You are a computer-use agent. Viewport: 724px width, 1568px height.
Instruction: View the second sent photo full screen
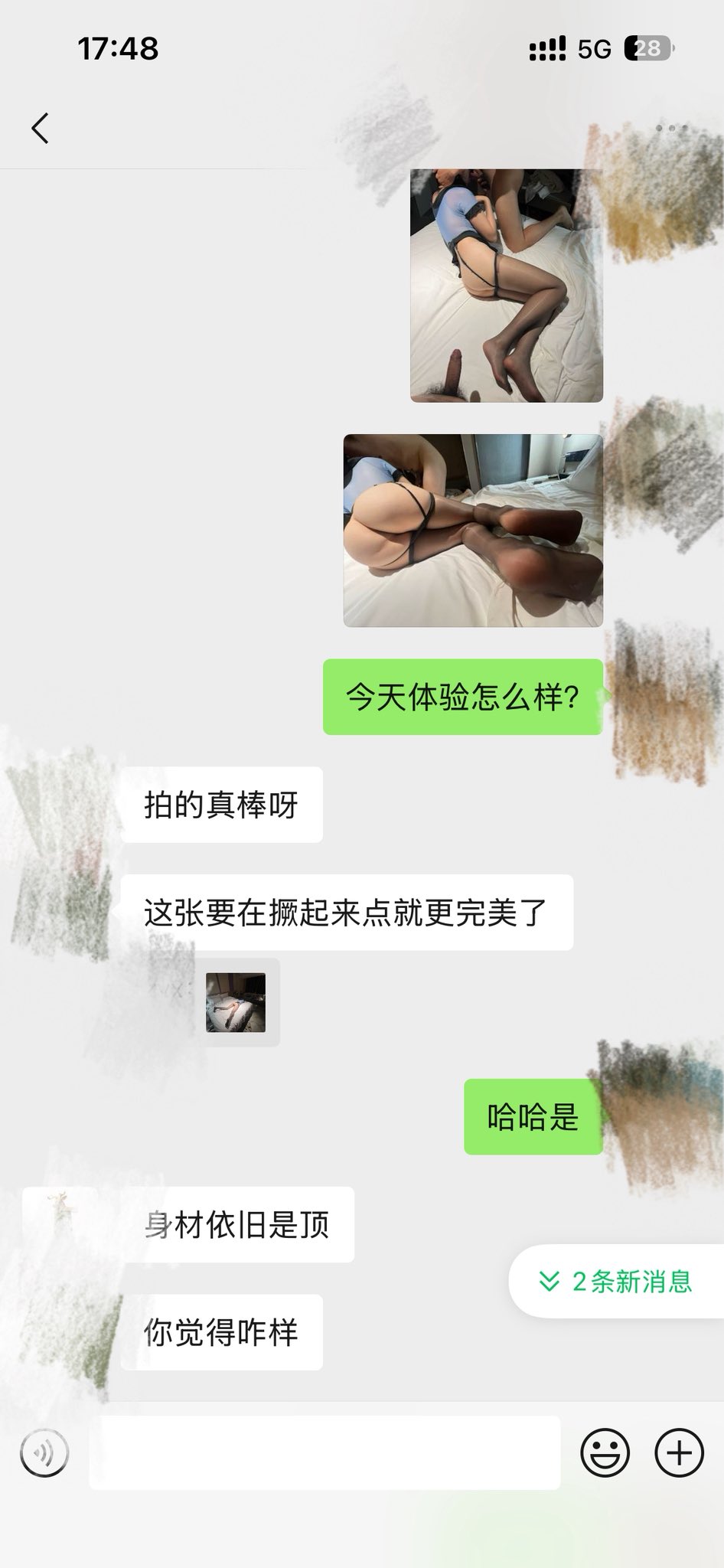(473, 530)
